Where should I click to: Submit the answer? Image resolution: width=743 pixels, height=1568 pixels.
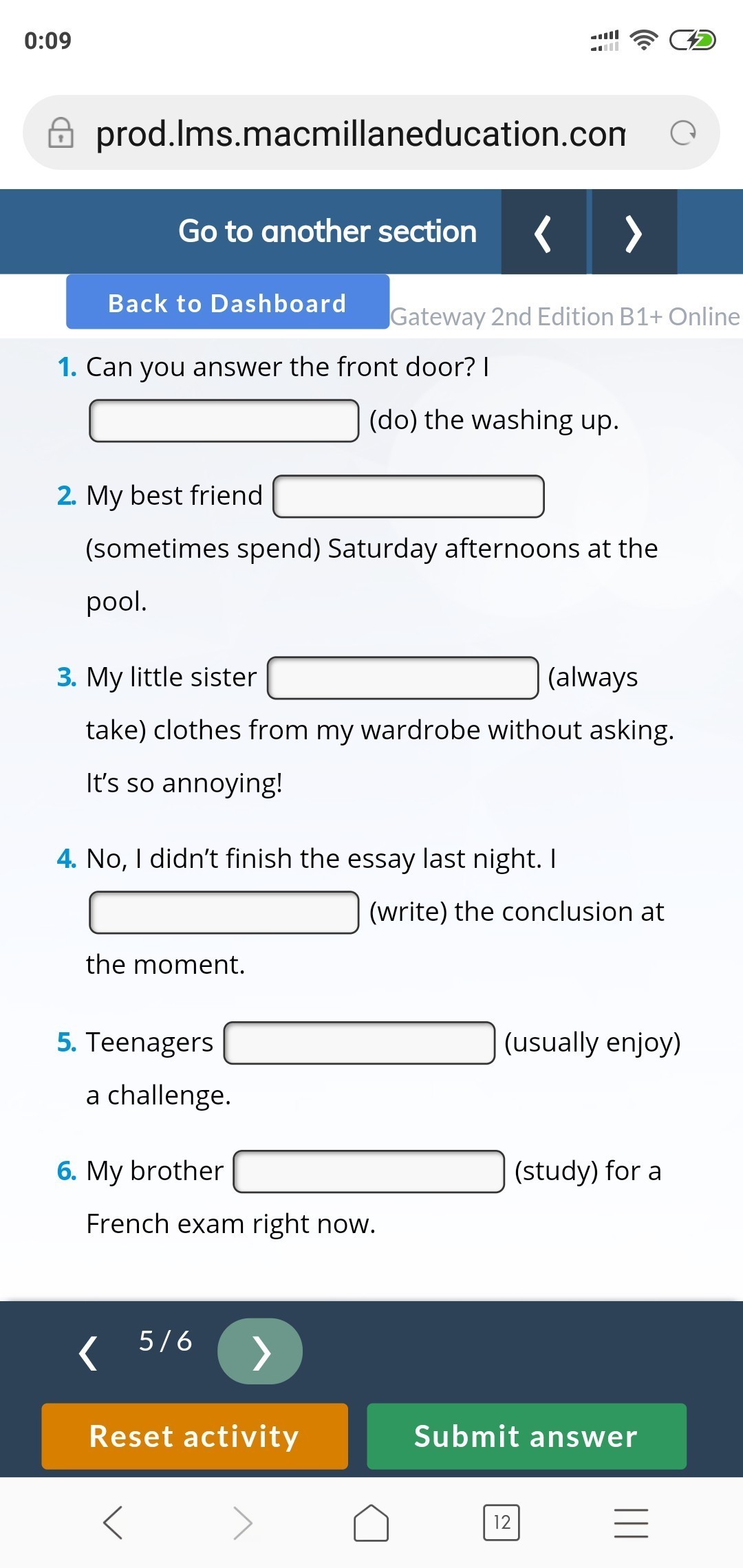pos(526,1437)
